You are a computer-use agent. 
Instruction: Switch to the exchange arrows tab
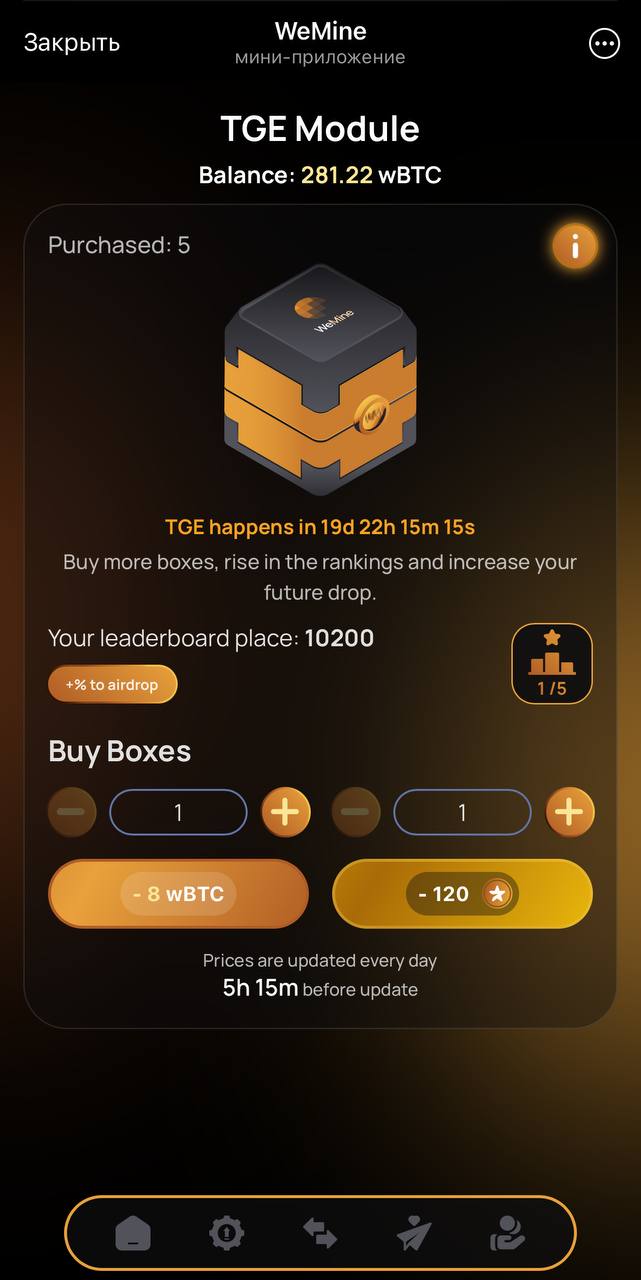pos(320,1234)
